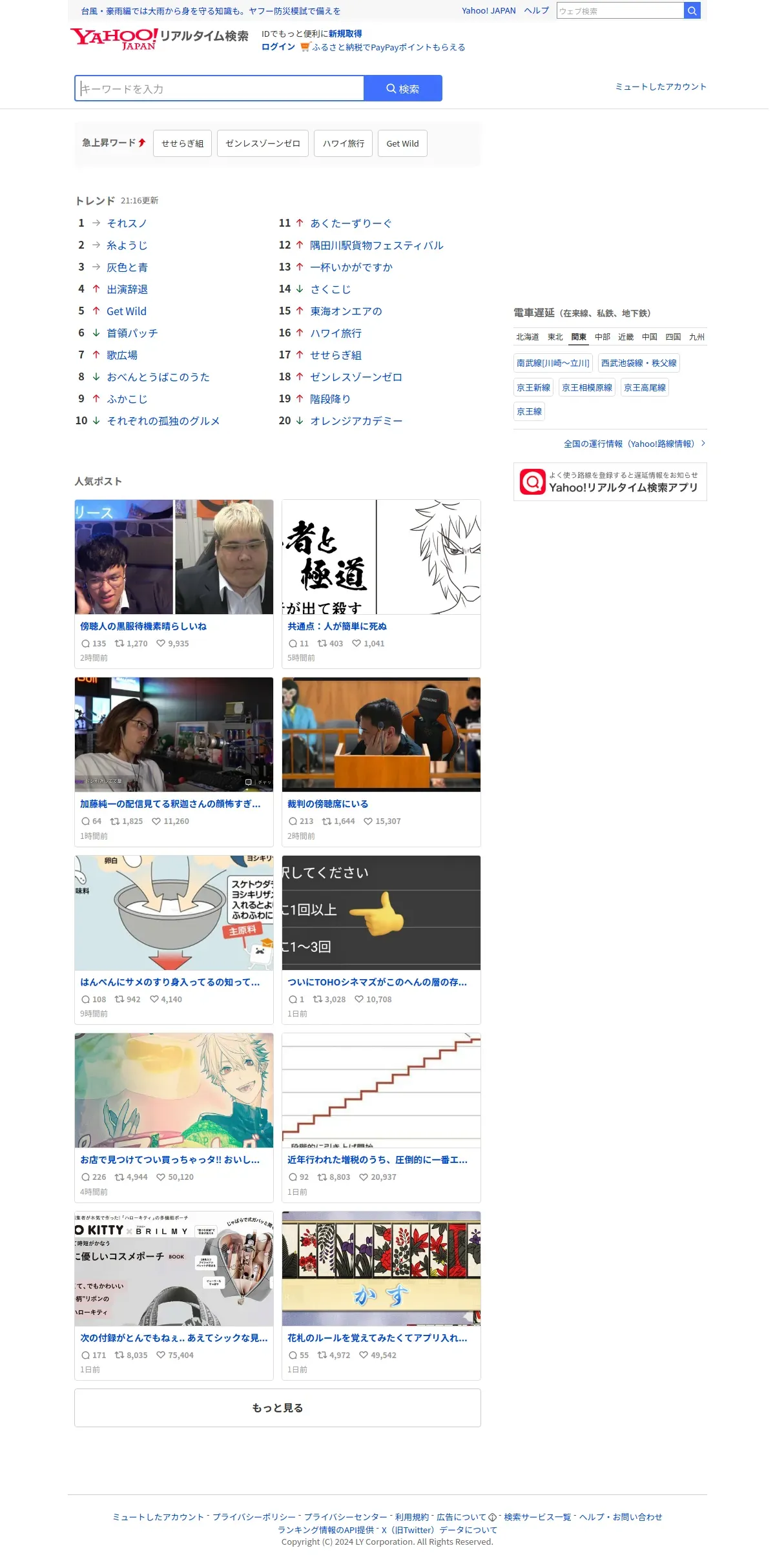Tap the top web search magnifier icon
The width and height of the screenshot is (775, 1568).
click(692, 11)
